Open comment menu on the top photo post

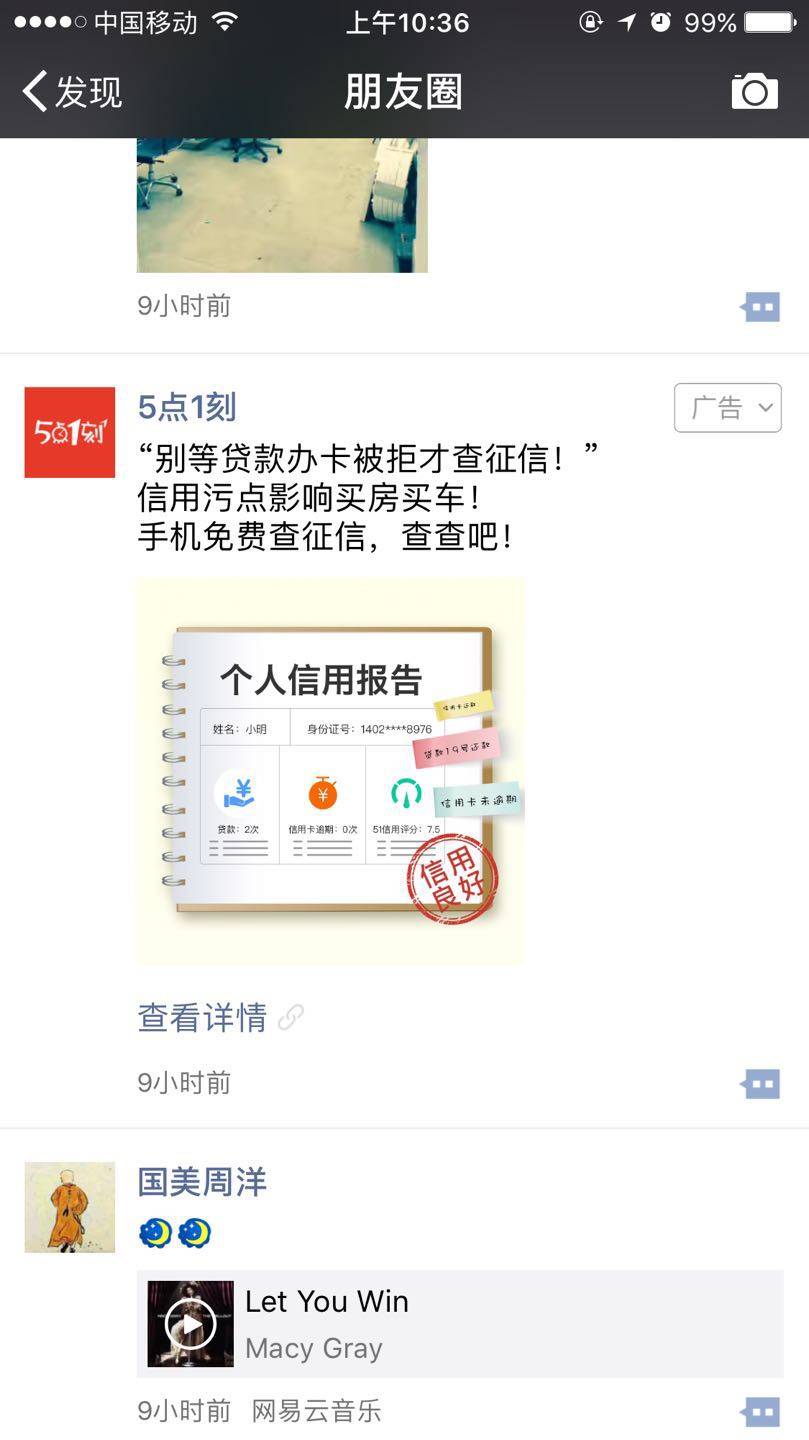(760, 307)
